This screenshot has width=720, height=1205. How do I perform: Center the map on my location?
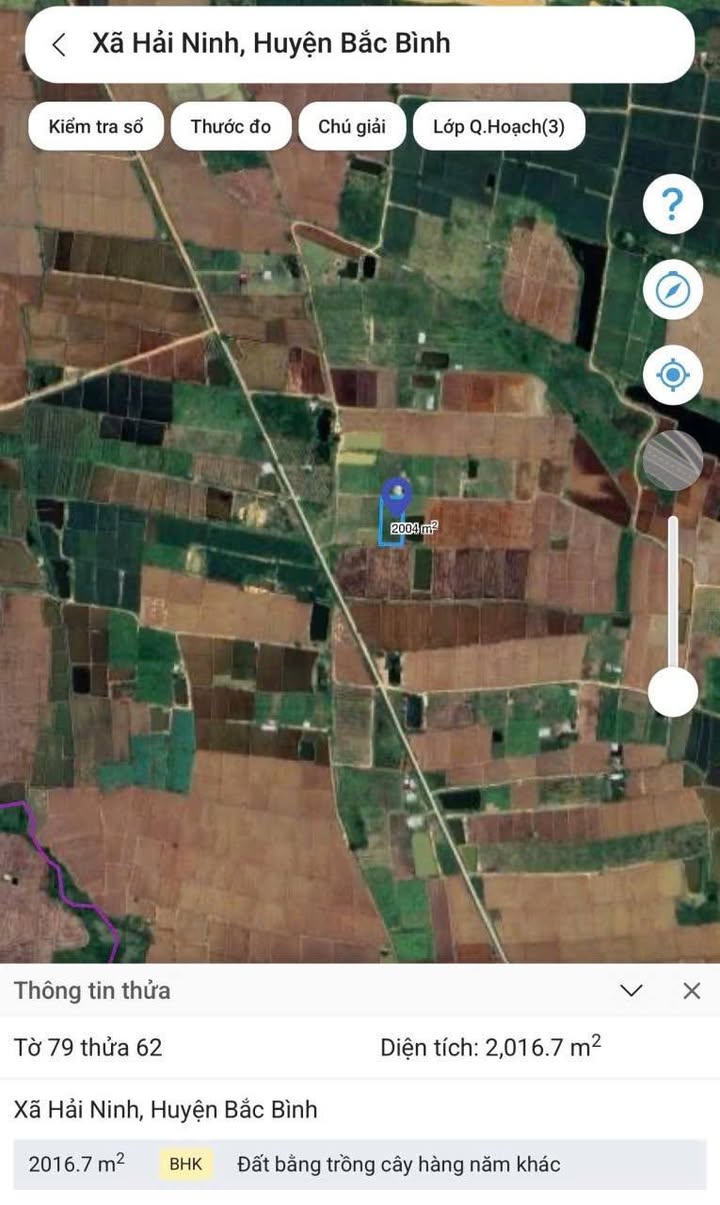672,376
